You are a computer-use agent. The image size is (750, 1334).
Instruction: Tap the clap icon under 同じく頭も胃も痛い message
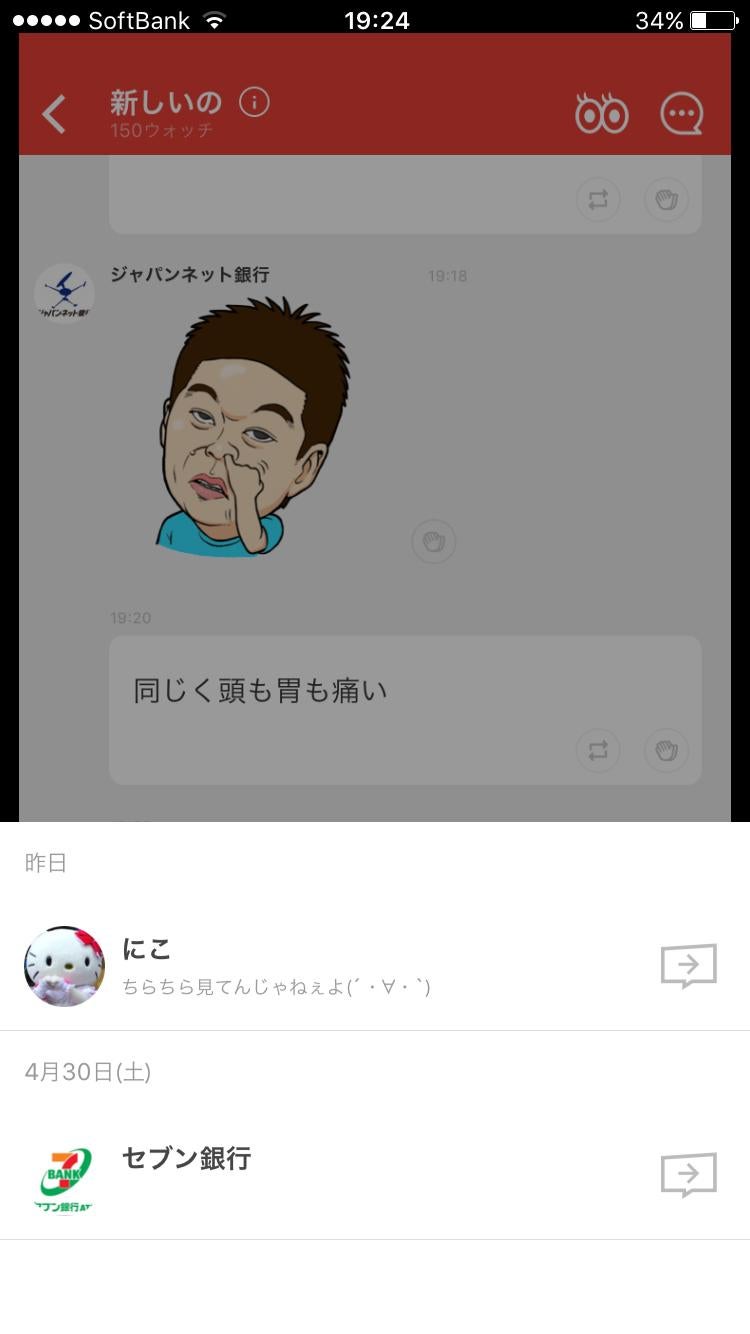pyautogui.click(x=666, y=750)
